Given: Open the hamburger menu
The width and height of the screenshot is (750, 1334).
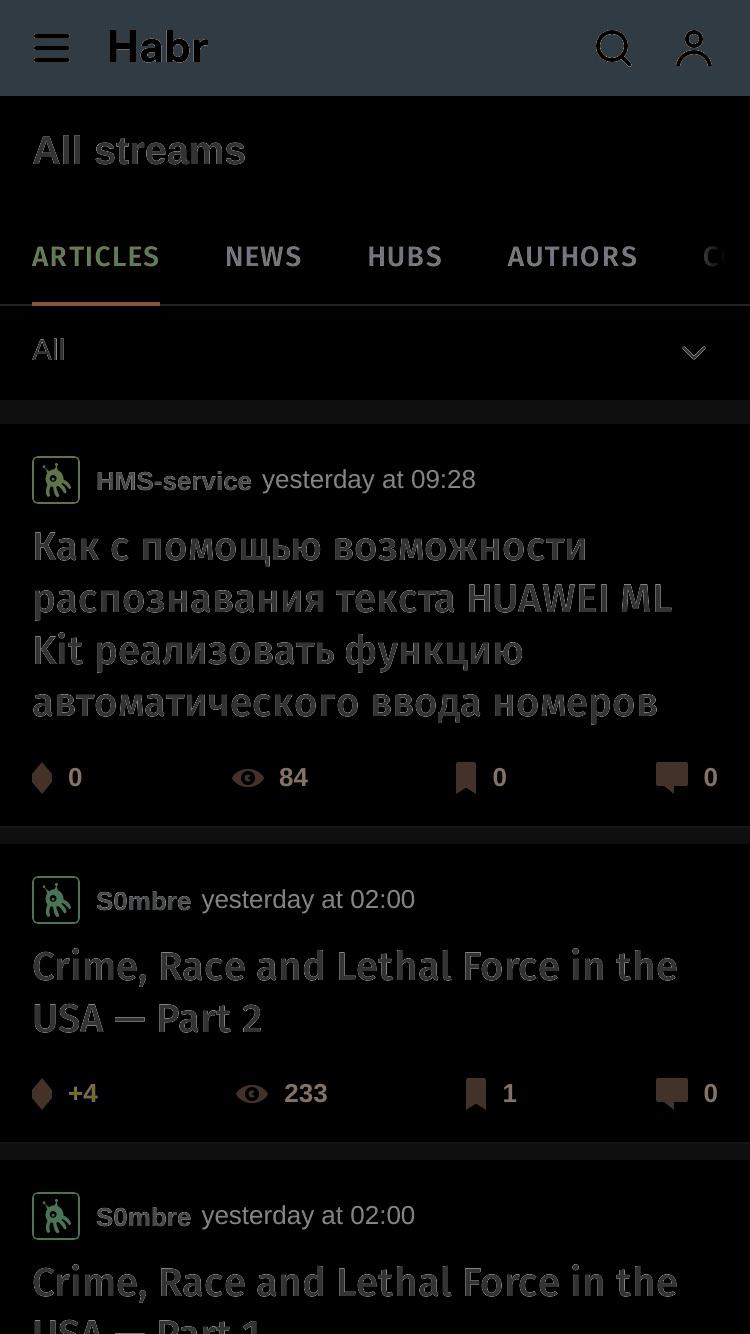Looking at the screenshot, I should pyautogui.click(x=51, y=48).
